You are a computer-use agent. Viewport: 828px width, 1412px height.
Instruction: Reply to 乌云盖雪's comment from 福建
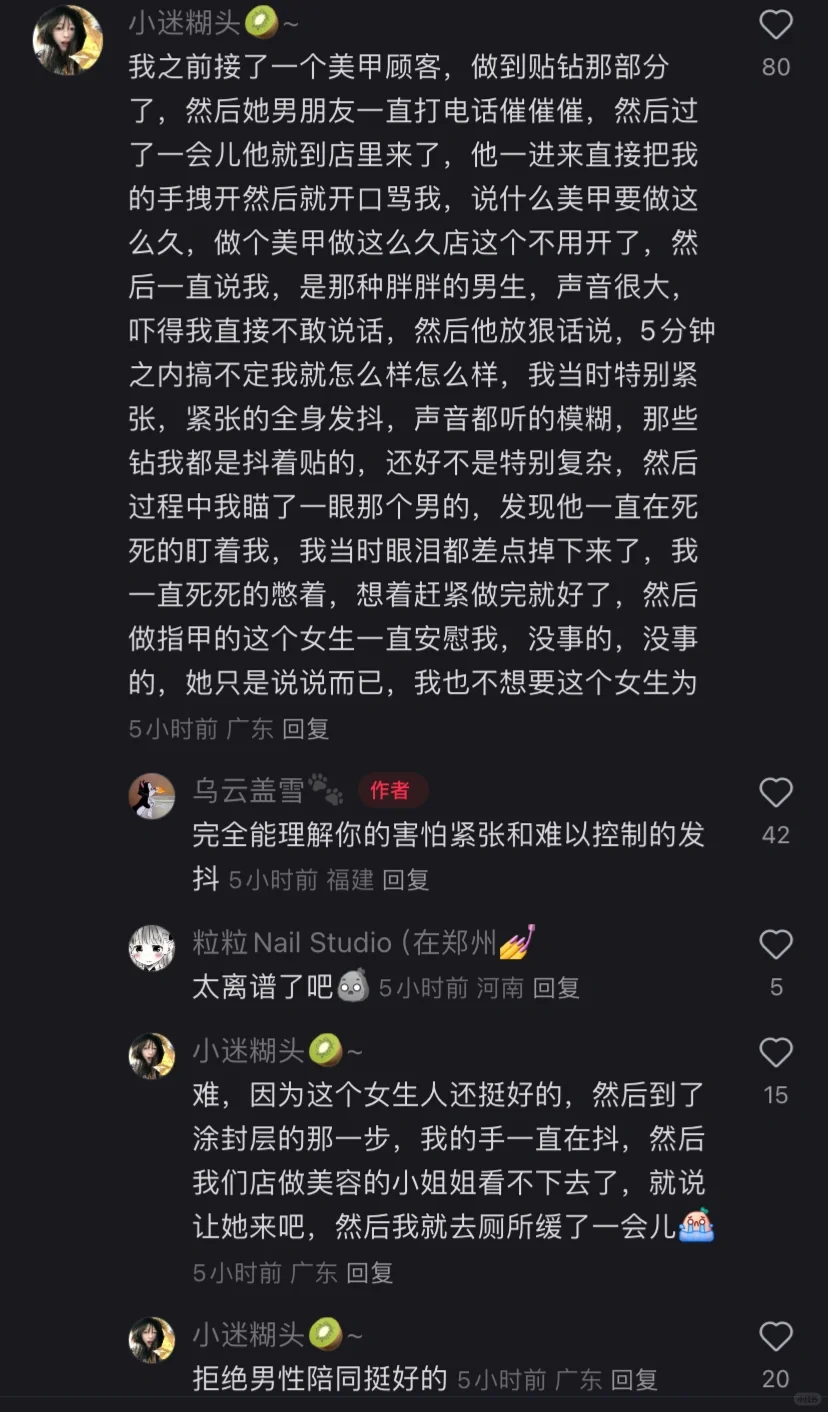tap(405, 880)
